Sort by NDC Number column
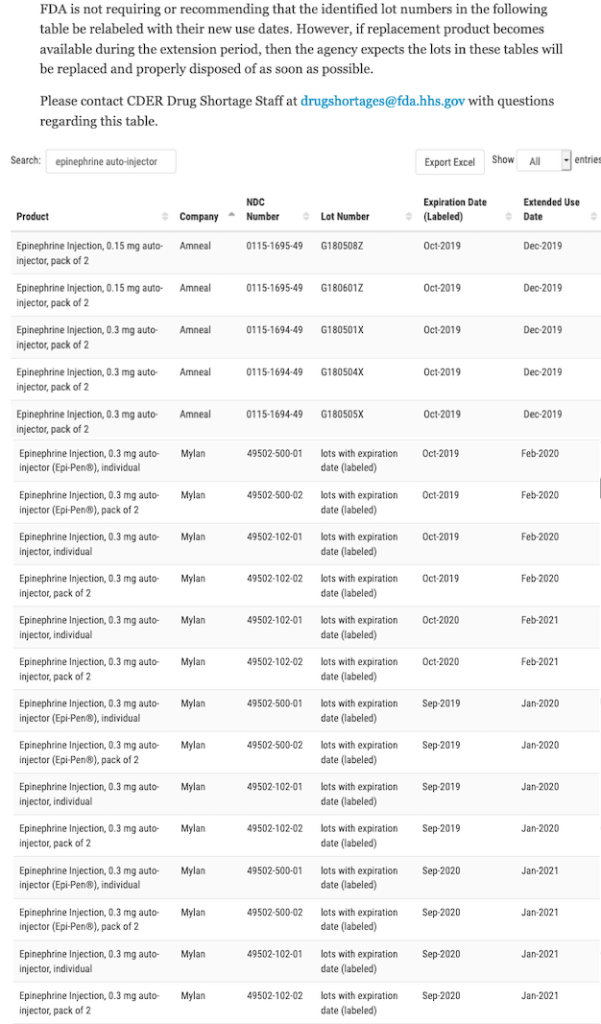The height and width of the screenshot is (1024, 601). point(263,209)
